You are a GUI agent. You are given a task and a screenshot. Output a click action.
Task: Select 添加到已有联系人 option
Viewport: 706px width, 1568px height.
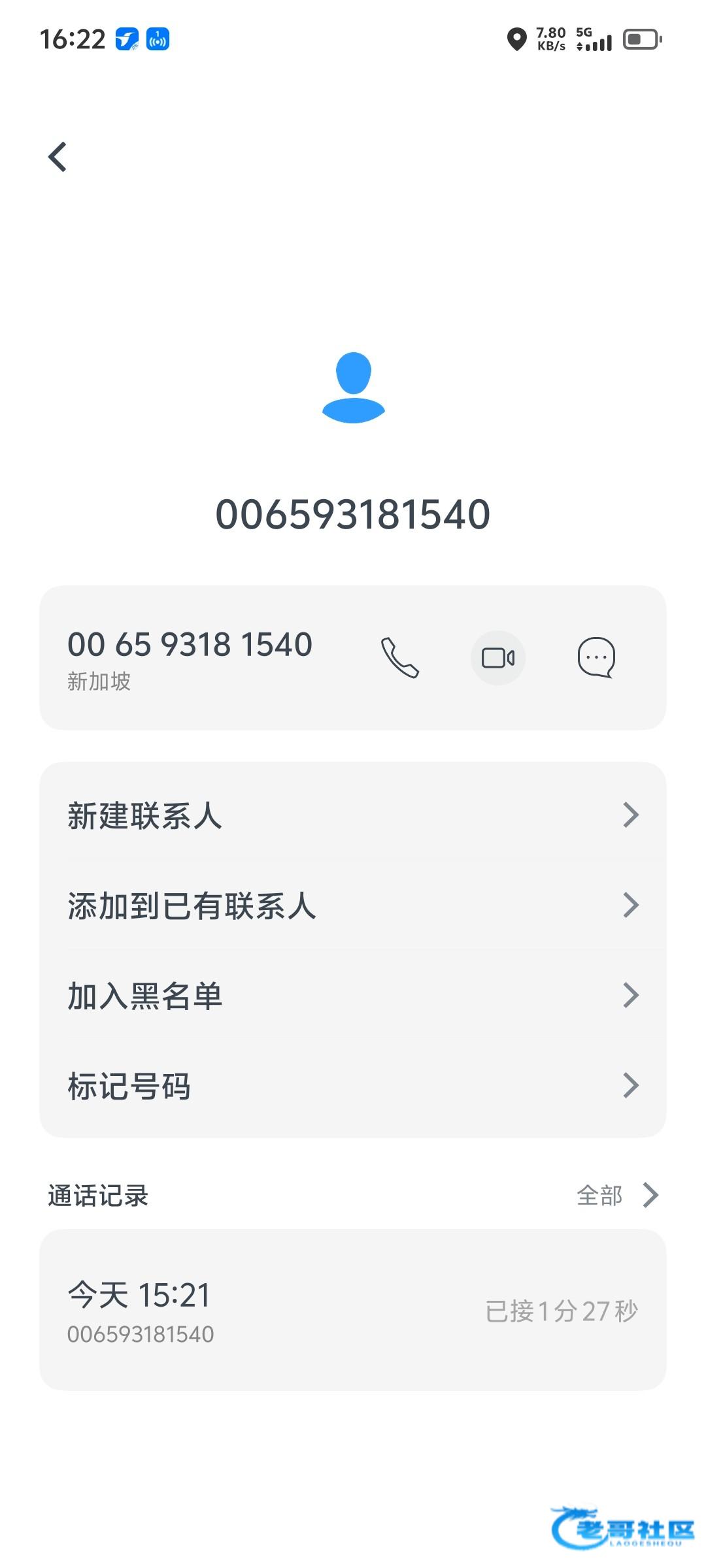pos(353,906)
